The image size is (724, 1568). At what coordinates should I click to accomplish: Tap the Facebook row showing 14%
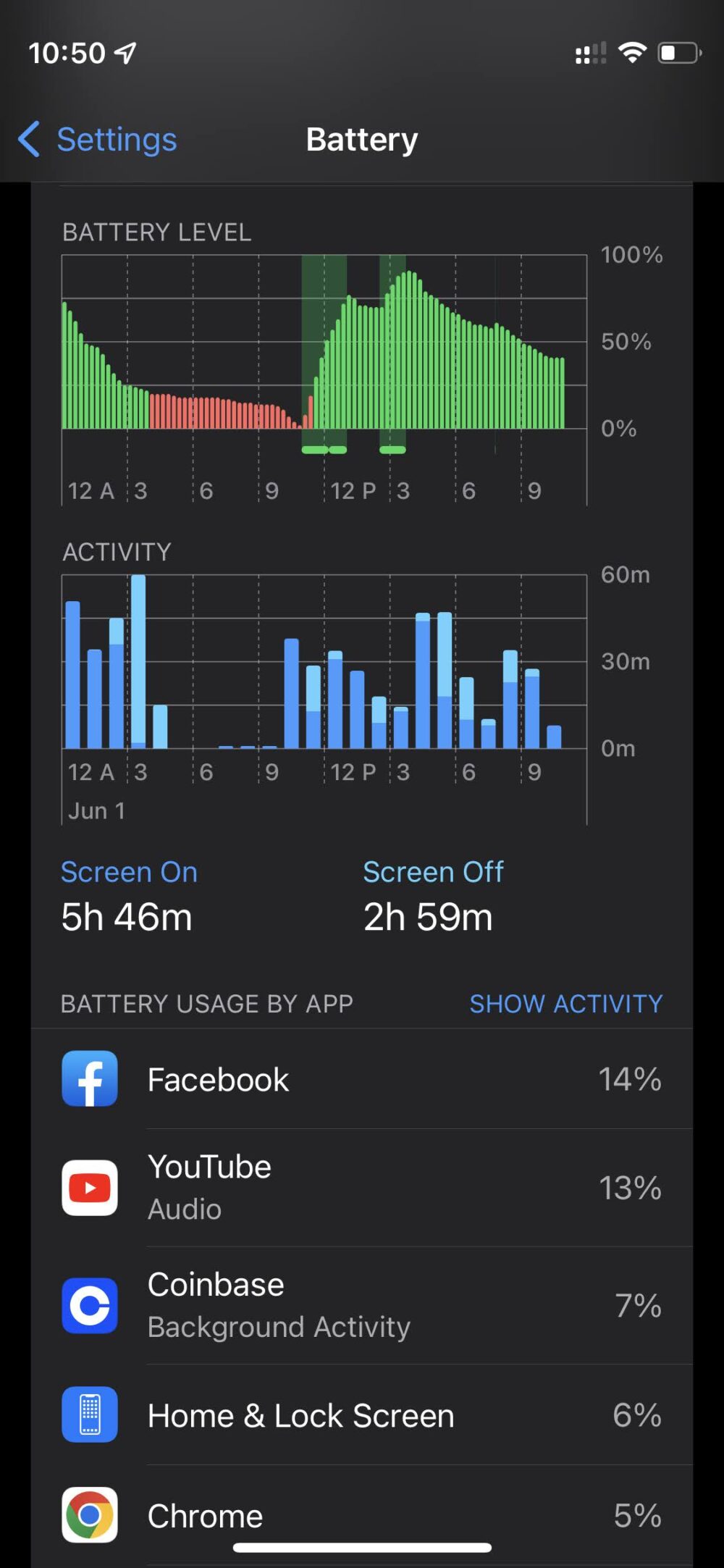pyautogui.click(x=362, y=1078)
